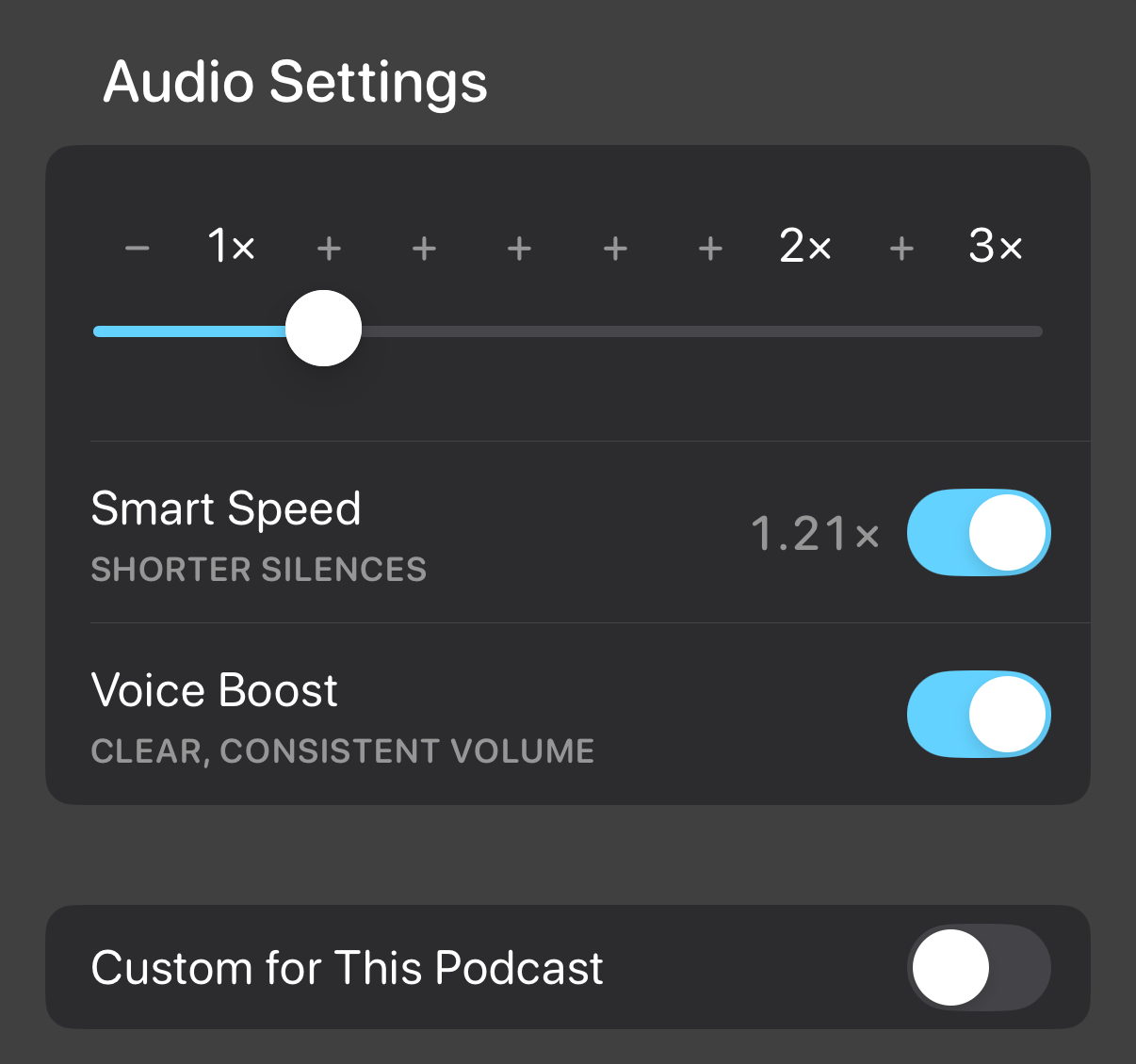
Task: Tap the playback speed slider handle
Action: pyautogui.click(x=323, y=329)
